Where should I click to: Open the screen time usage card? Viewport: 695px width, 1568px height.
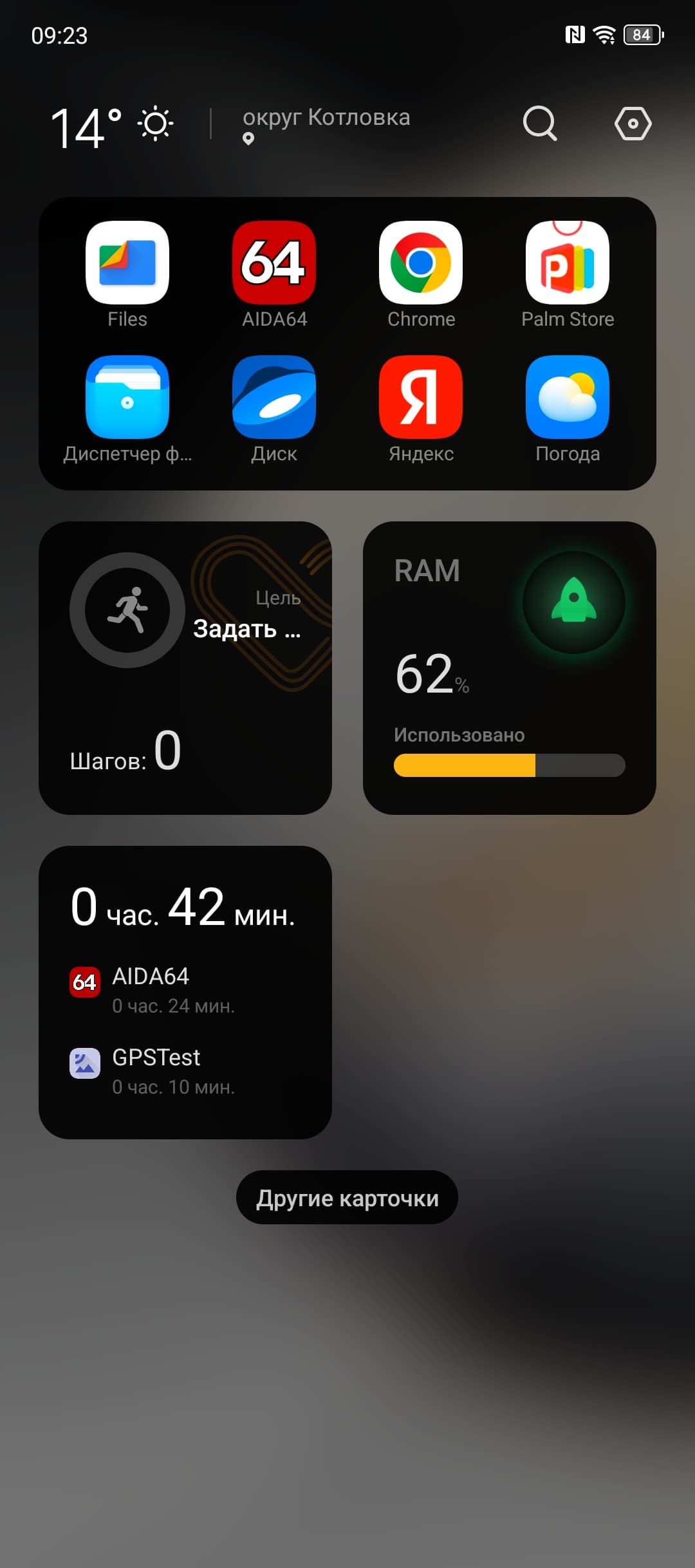click(x=185, y=991)
